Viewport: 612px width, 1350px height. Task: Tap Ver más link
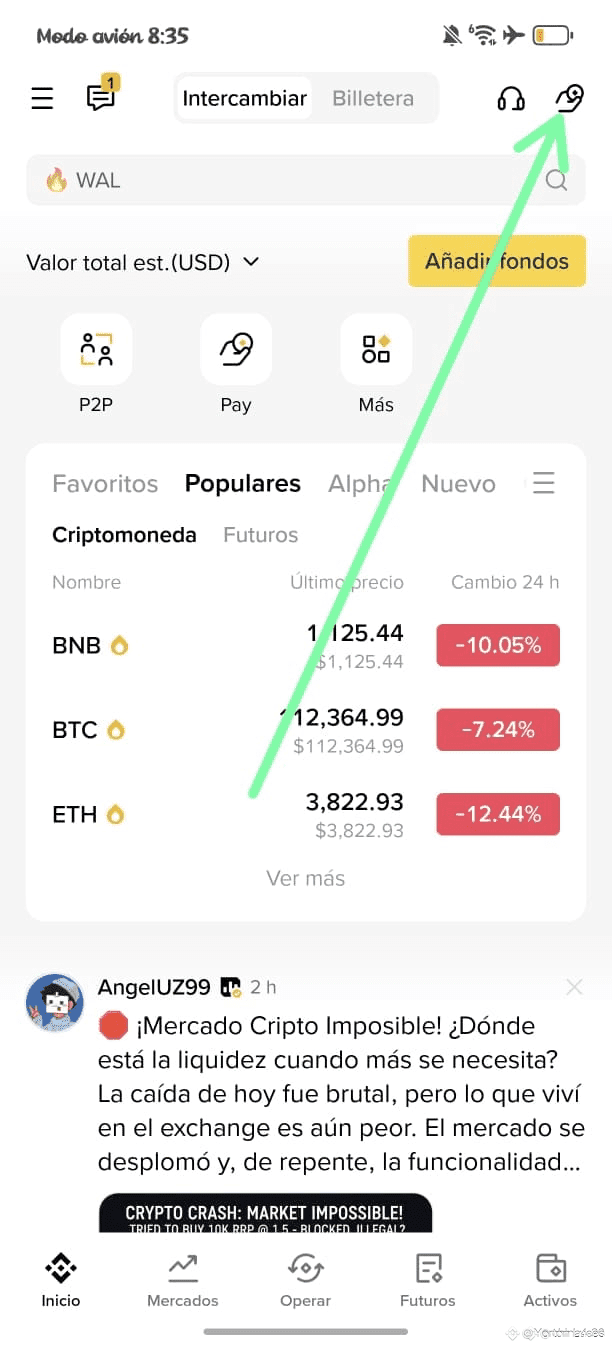(305, 878)
